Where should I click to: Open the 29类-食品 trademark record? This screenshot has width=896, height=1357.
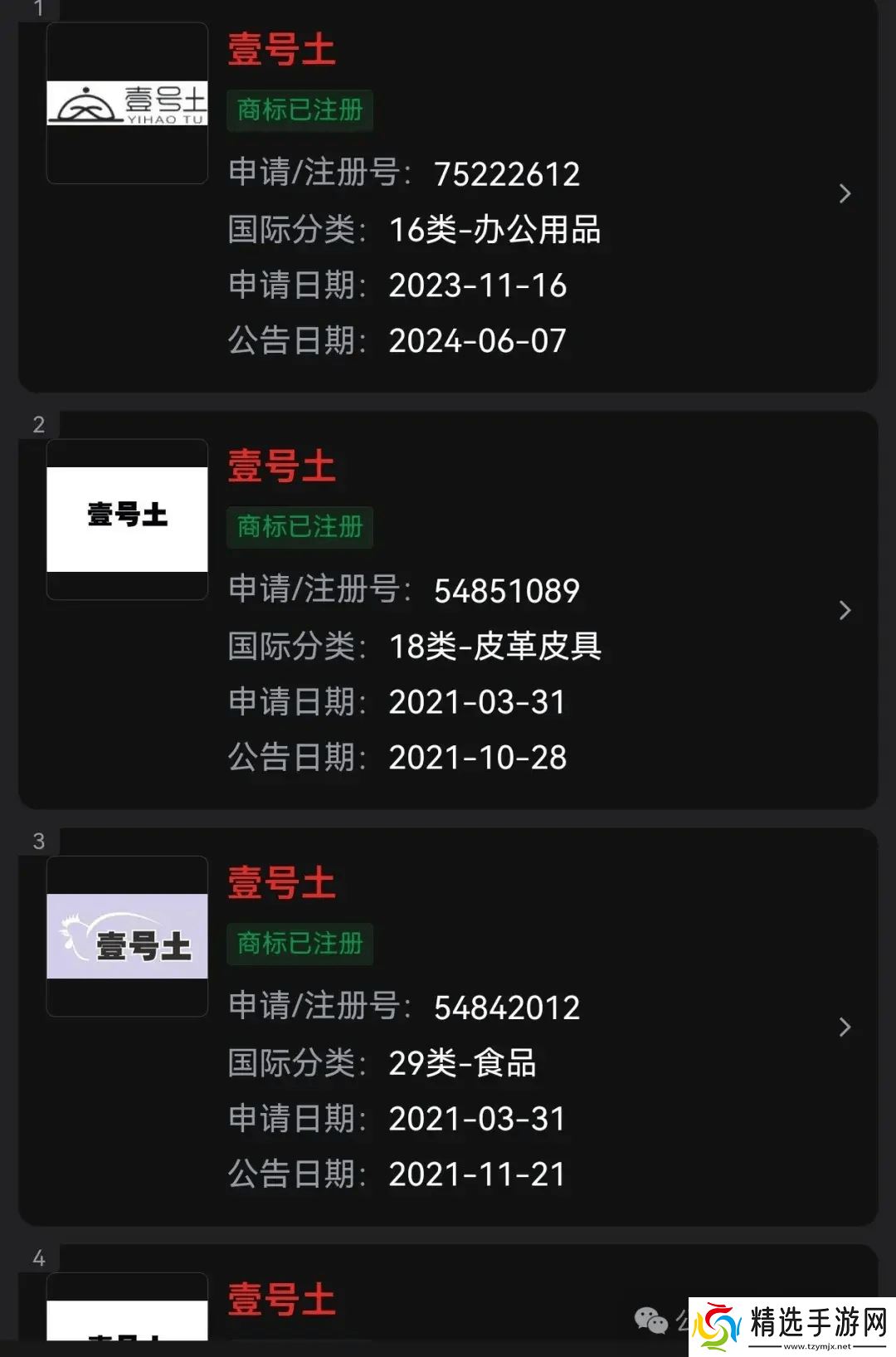click(845, 1028)
